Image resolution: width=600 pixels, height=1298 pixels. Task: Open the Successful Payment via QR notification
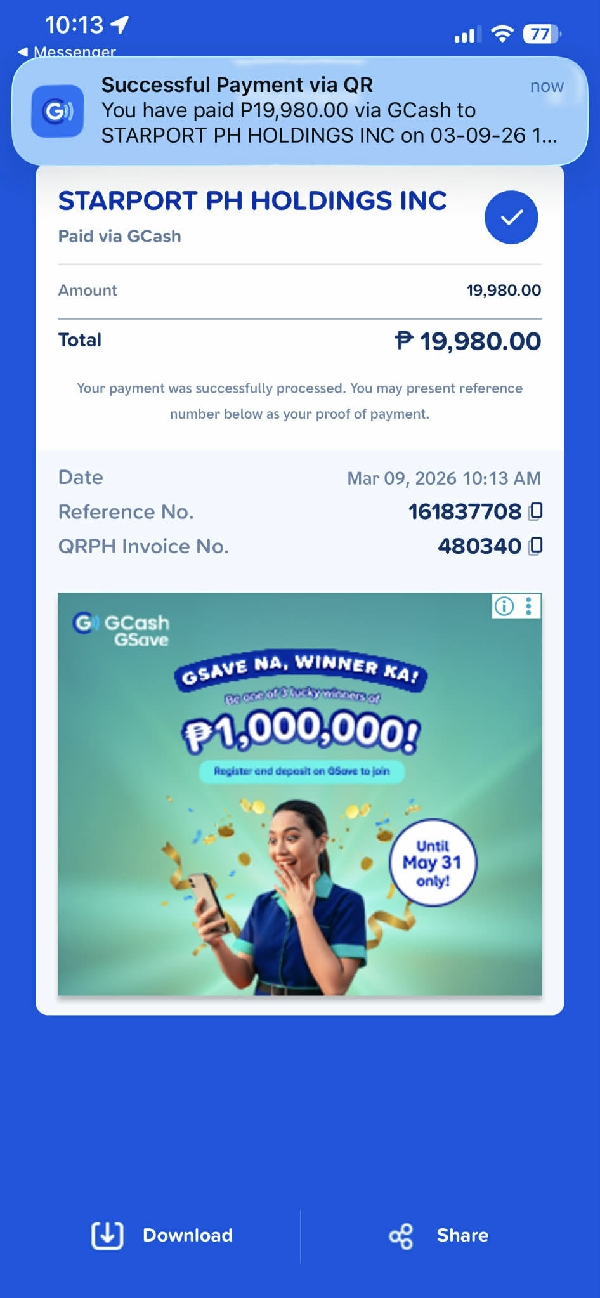click(x=299, y=110)
